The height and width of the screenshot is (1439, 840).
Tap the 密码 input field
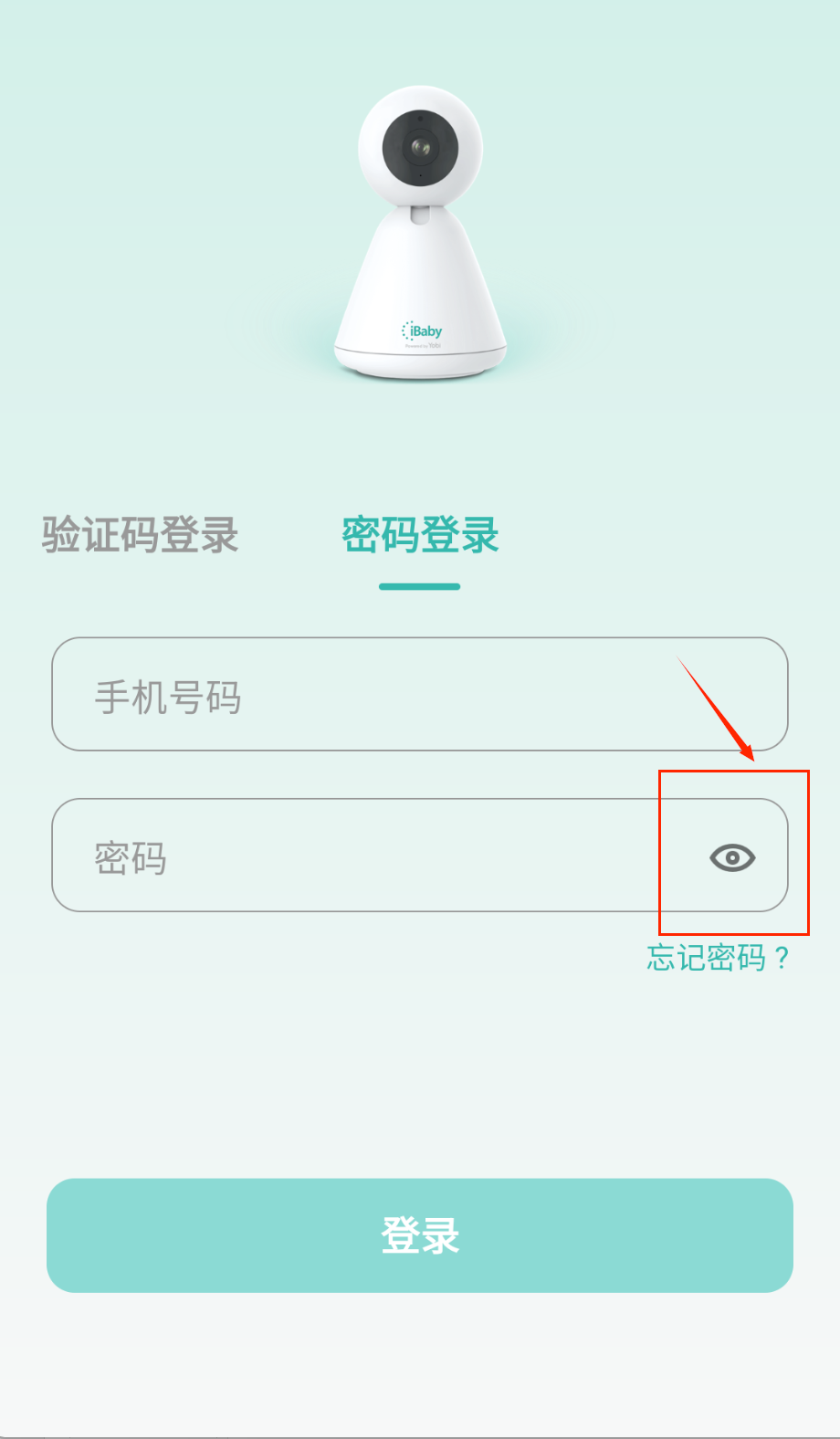365,856
